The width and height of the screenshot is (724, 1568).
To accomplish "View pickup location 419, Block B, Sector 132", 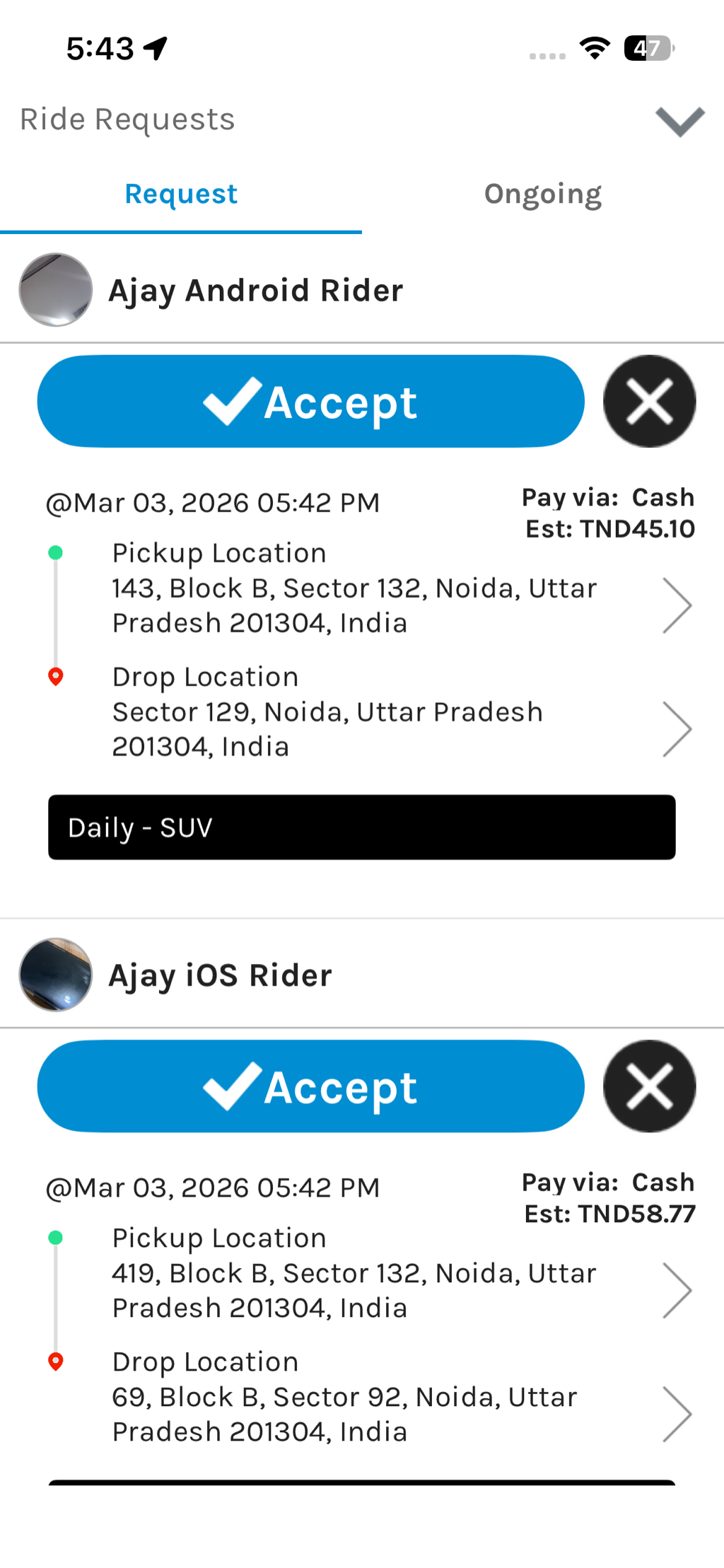I will click(x=676, y=1290).
